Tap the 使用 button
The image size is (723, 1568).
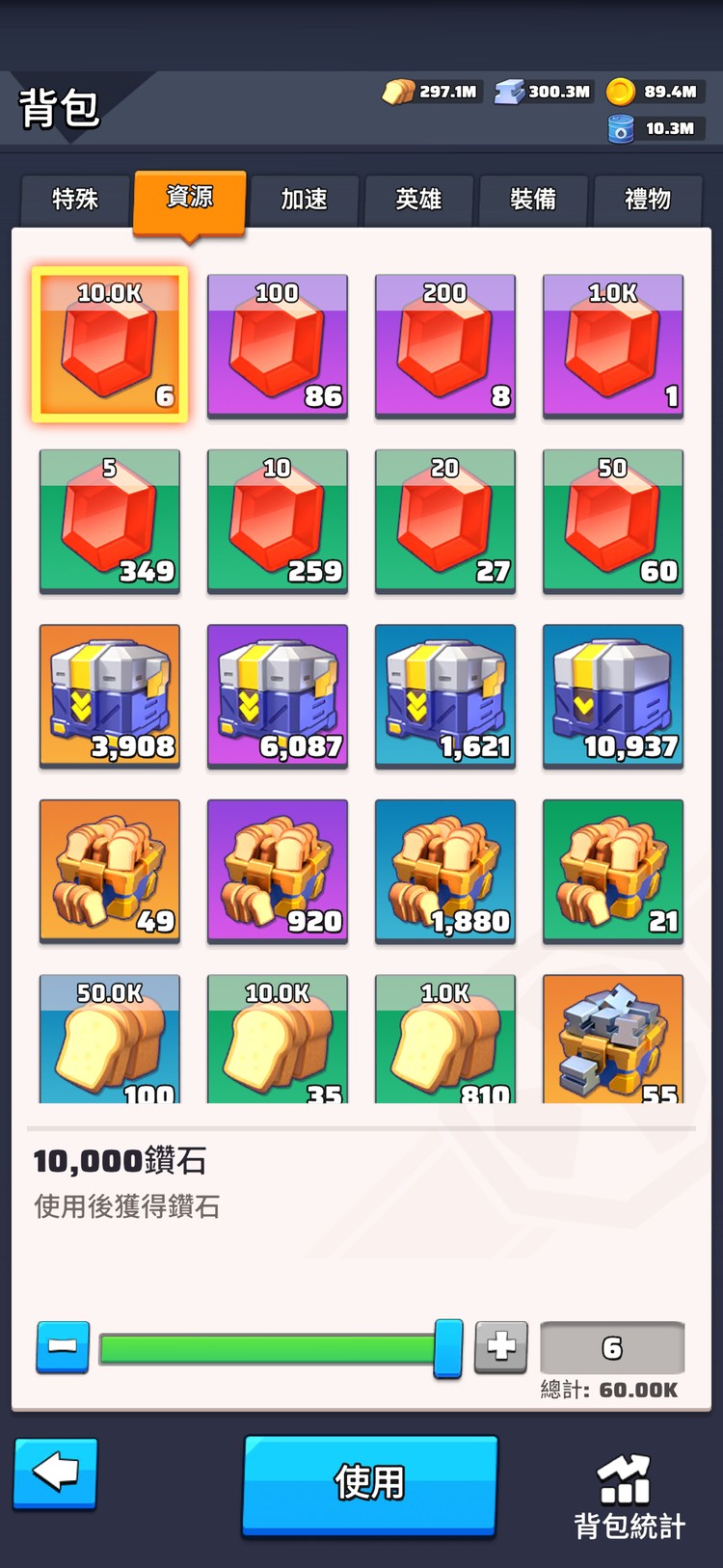[x=369, y=1482]
